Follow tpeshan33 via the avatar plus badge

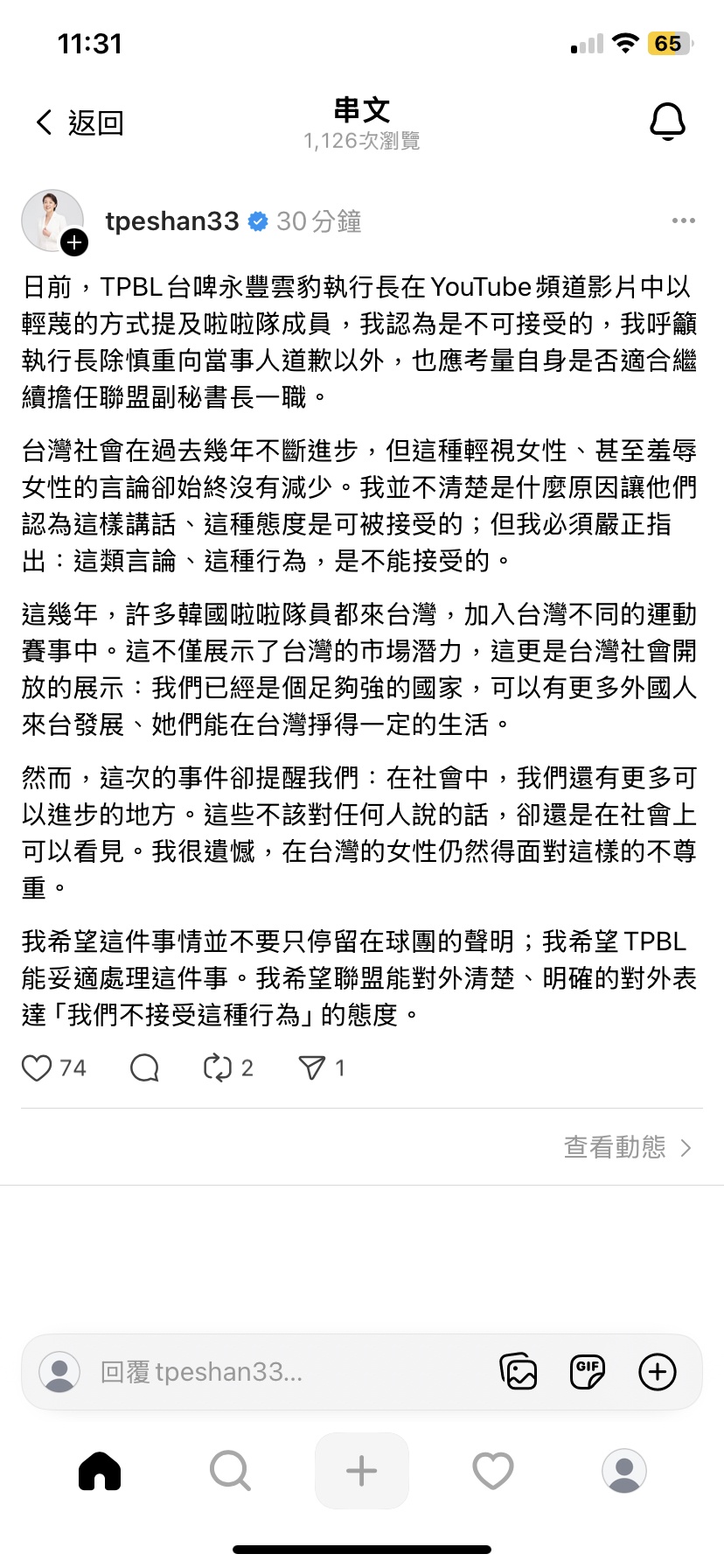74,242
